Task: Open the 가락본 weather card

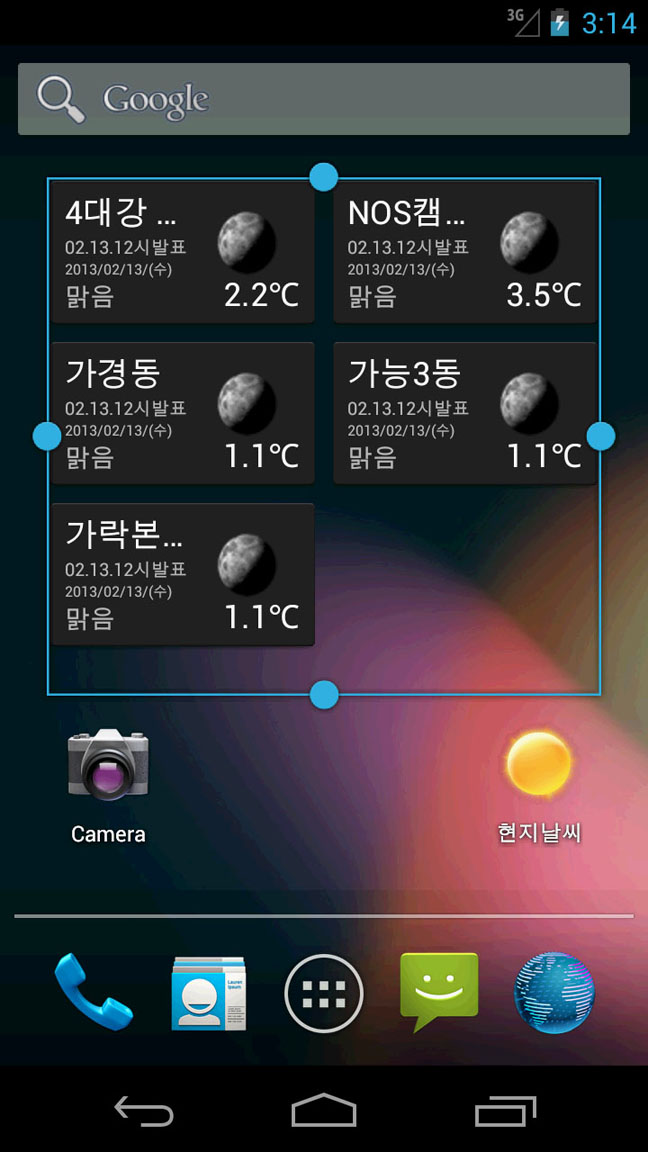Action: (x=183, y=575)
